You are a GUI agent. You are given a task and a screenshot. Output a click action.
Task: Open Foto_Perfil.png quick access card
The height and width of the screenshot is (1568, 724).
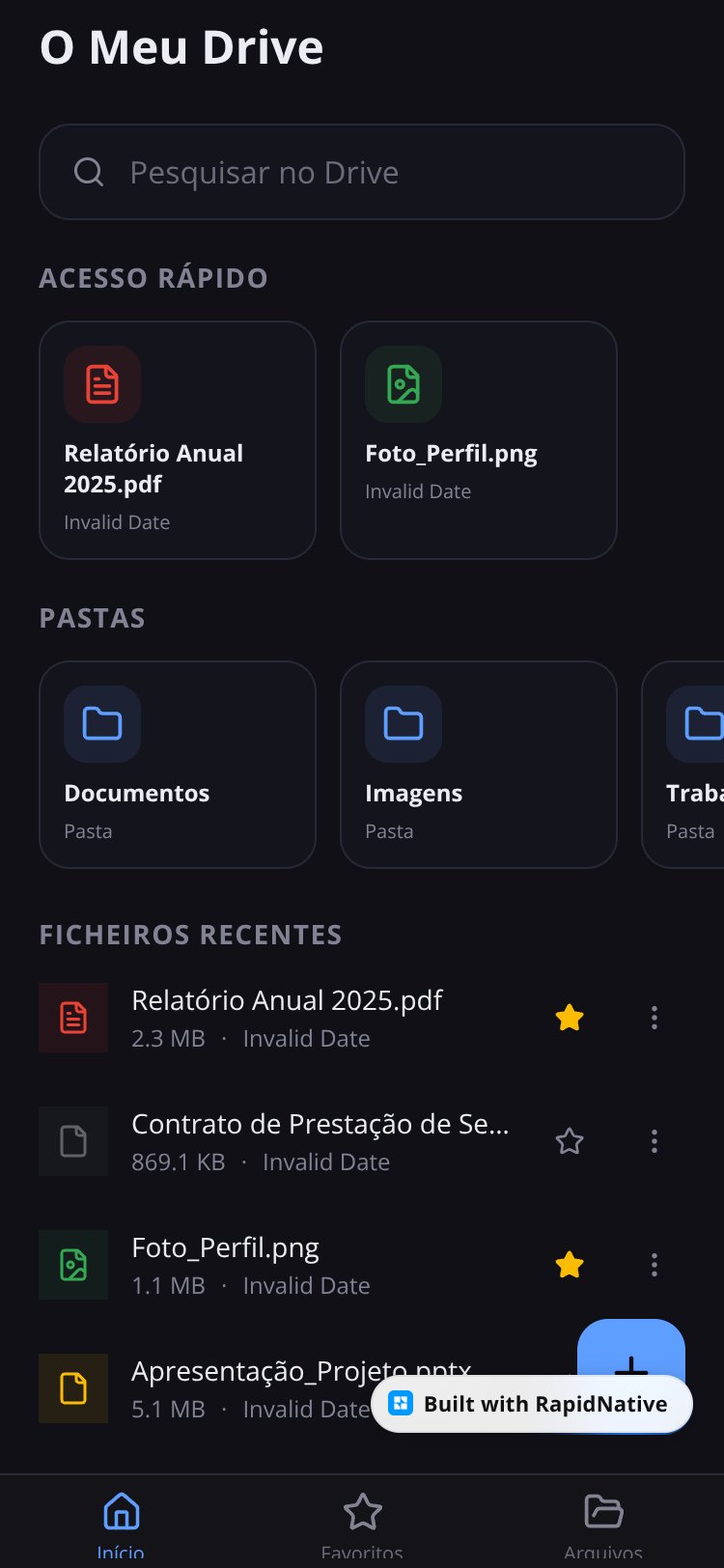[x=479, y=440]
